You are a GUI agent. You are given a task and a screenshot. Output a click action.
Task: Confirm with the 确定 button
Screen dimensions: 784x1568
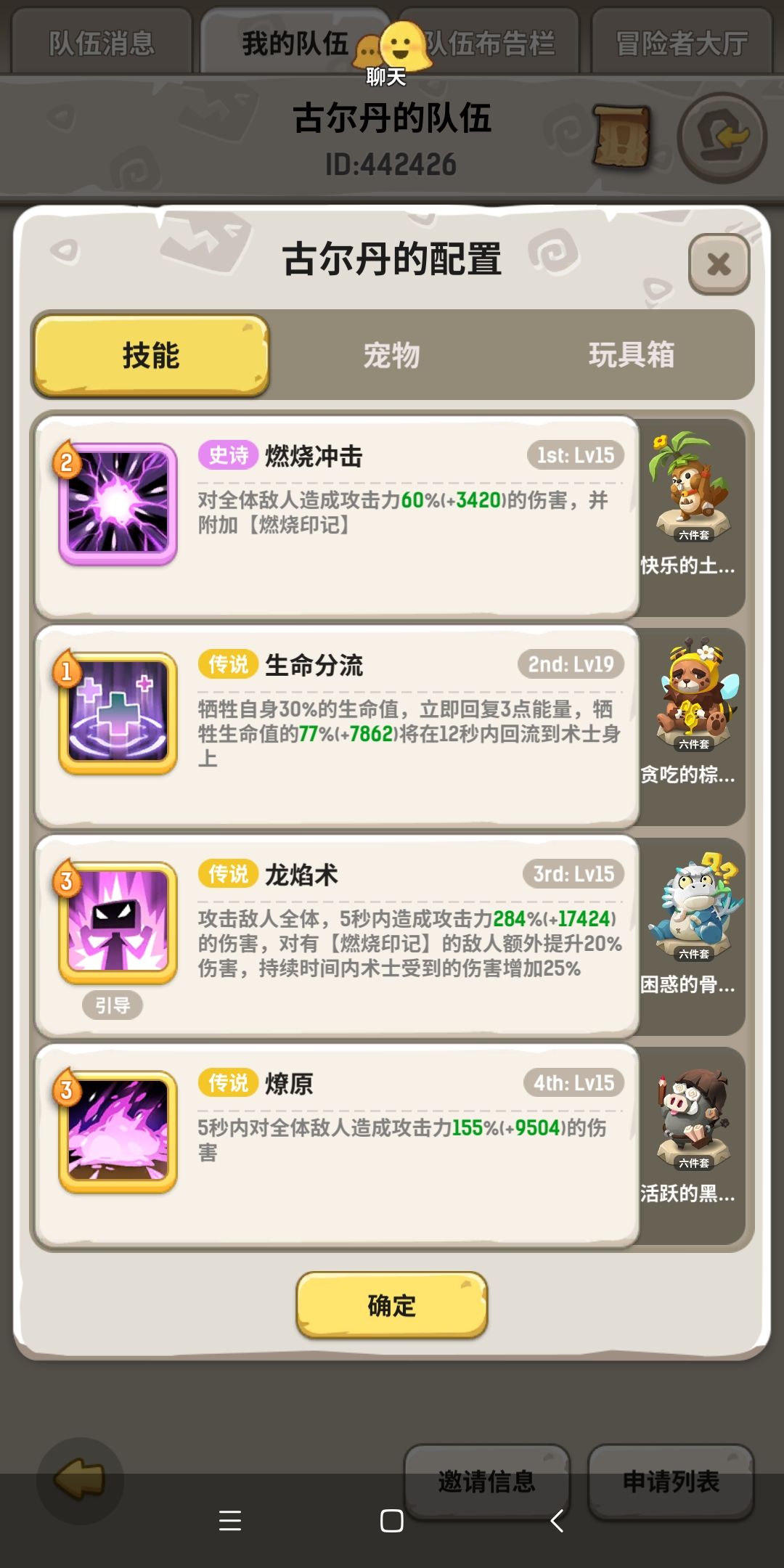pos(391,1305)
